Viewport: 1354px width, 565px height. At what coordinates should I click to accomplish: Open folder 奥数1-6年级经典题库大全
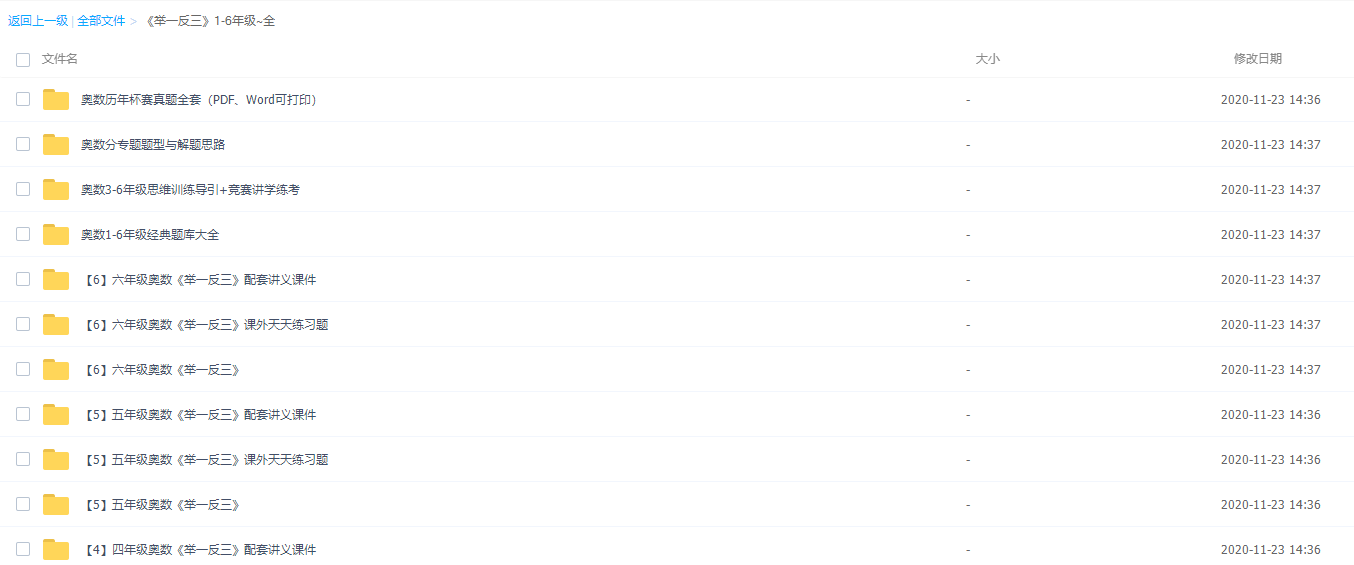click(149, 235)
